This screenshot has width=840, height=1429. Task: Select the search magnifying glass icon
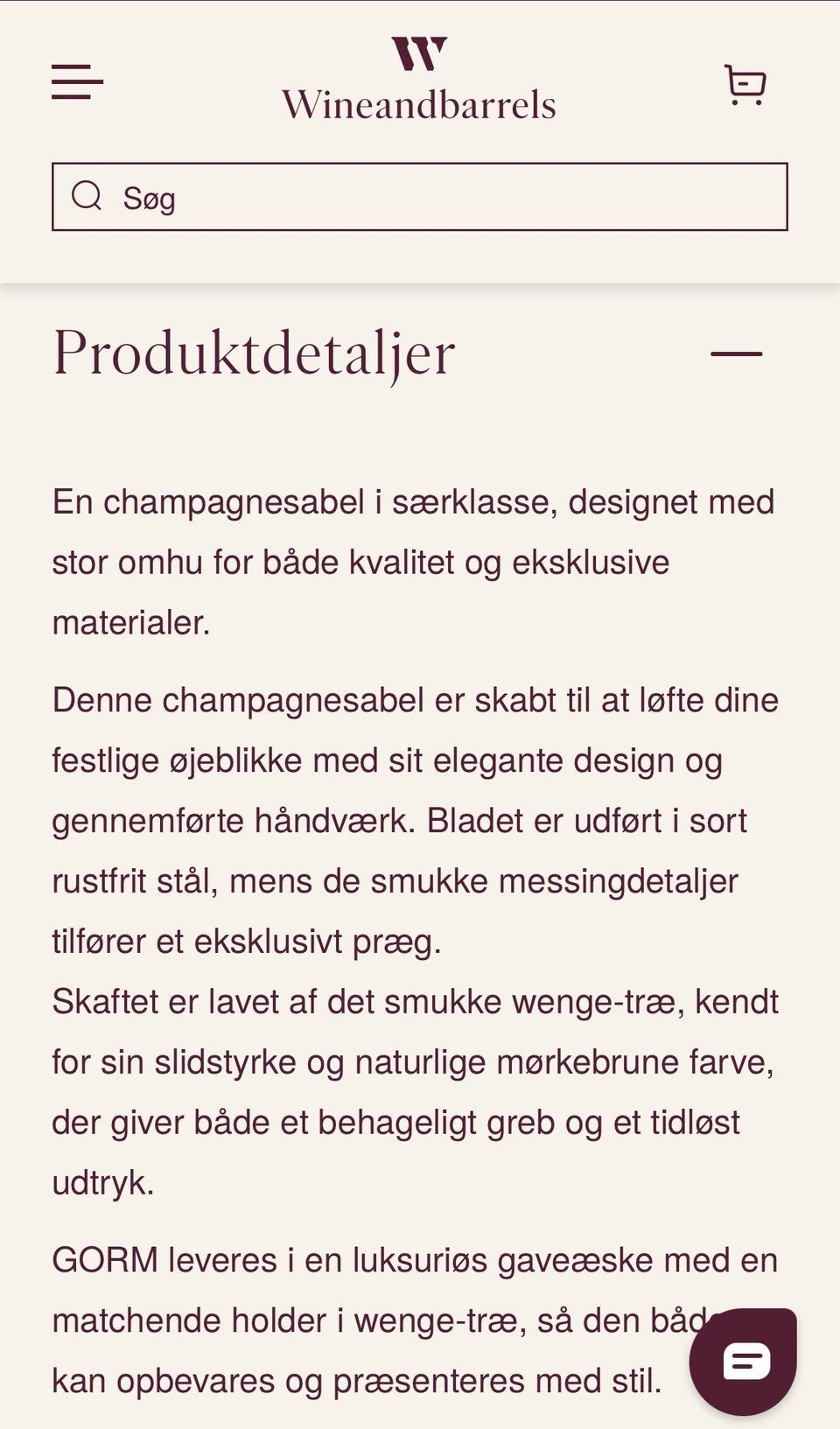[87, 195]
